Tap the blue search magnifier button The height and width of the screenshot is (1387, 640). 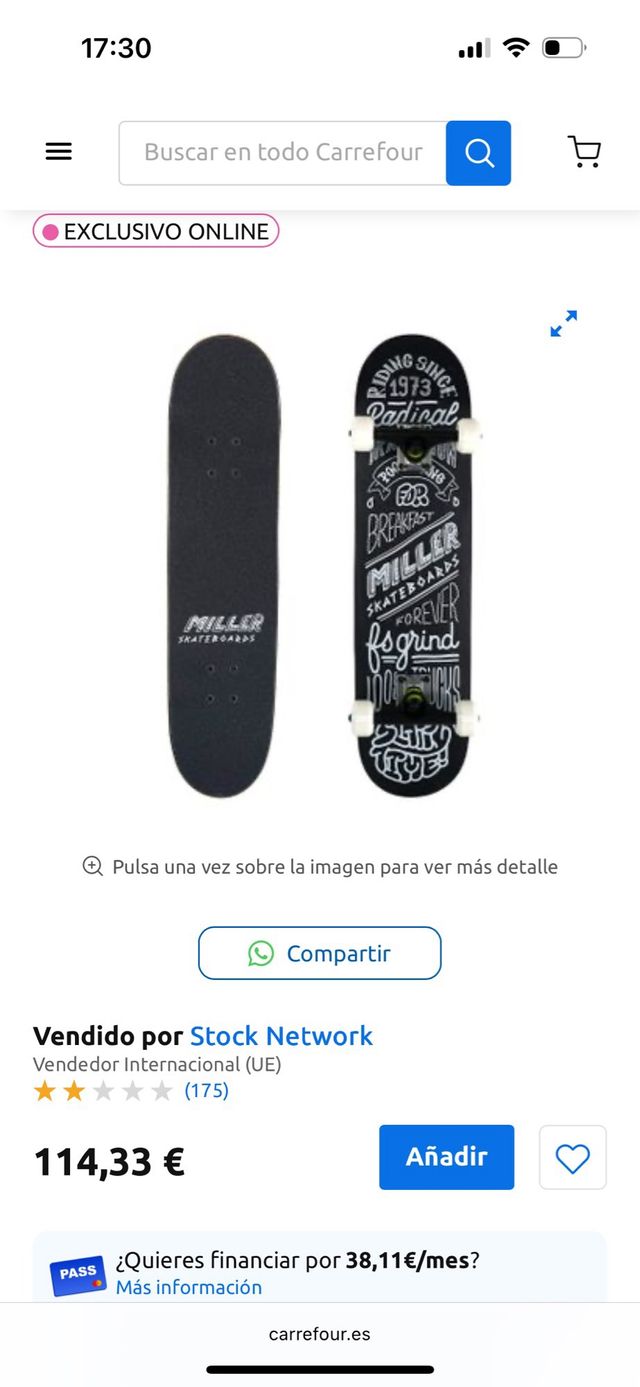(479, 153)
